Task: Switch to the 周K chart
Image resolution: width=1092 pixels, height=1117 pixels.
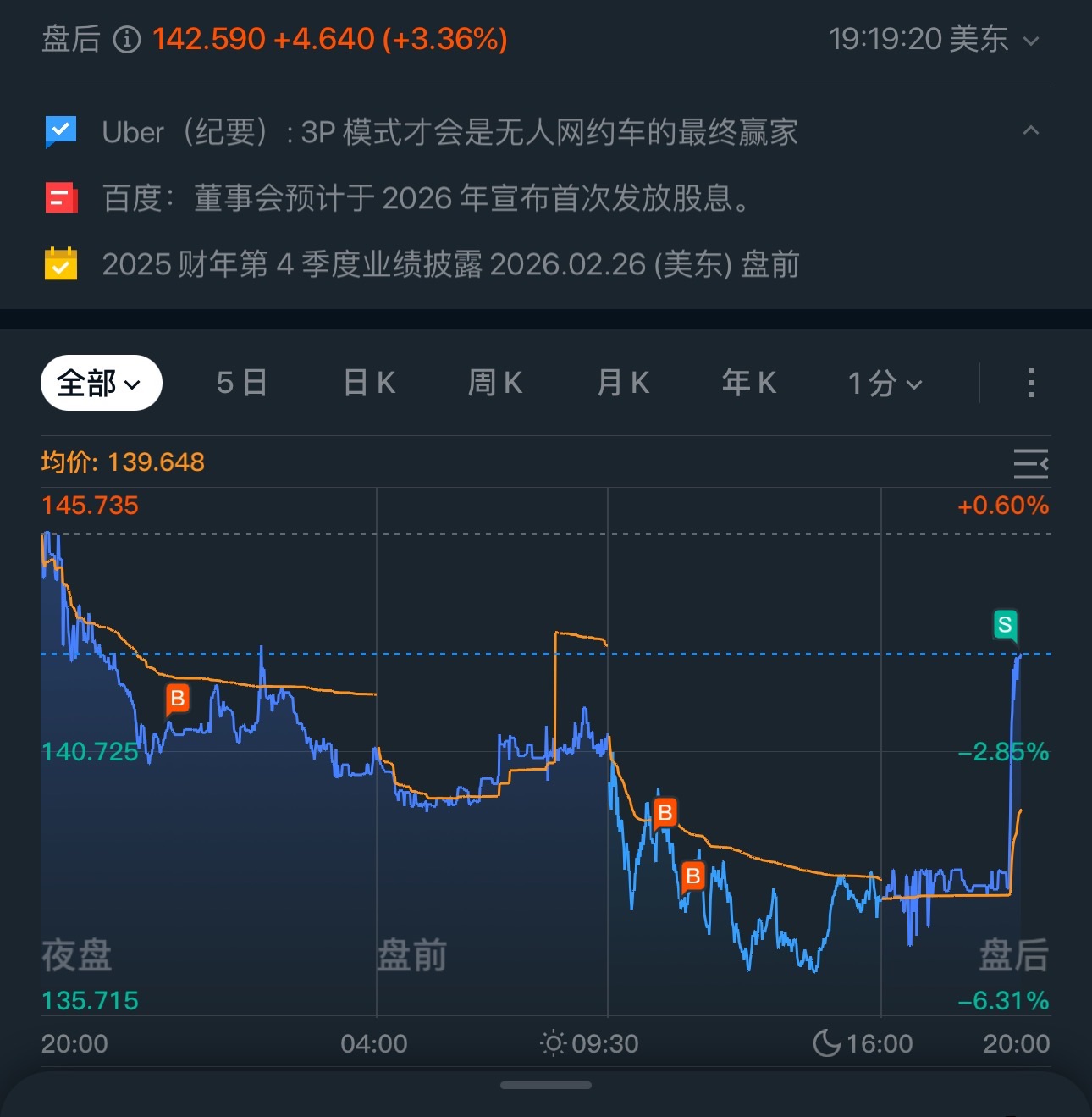Action: click(x=495, y=383)
